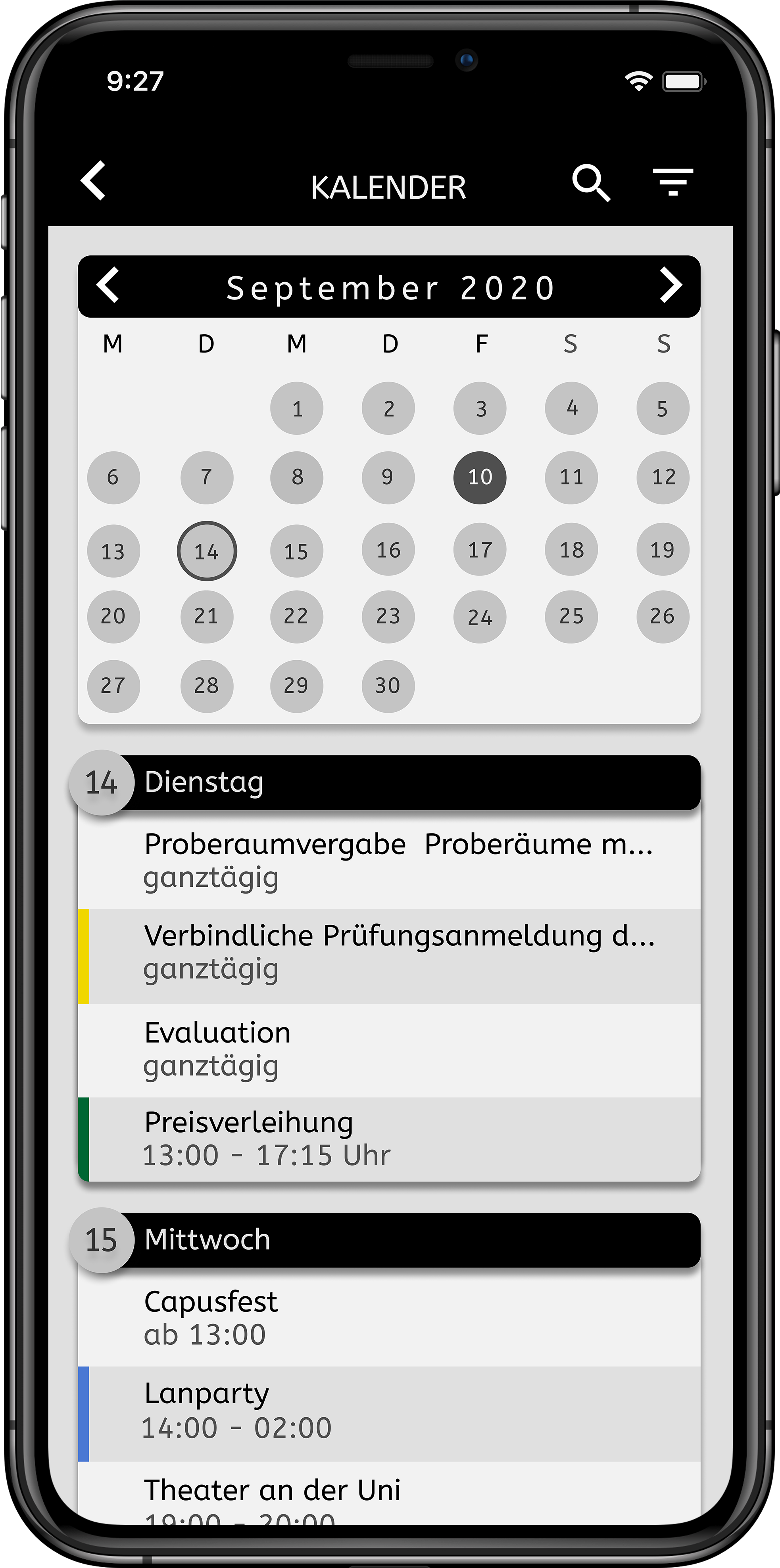The image size is (780, 1568).
Task: Select day 15 in the calendar grid
Action: (x=296, y=552)
